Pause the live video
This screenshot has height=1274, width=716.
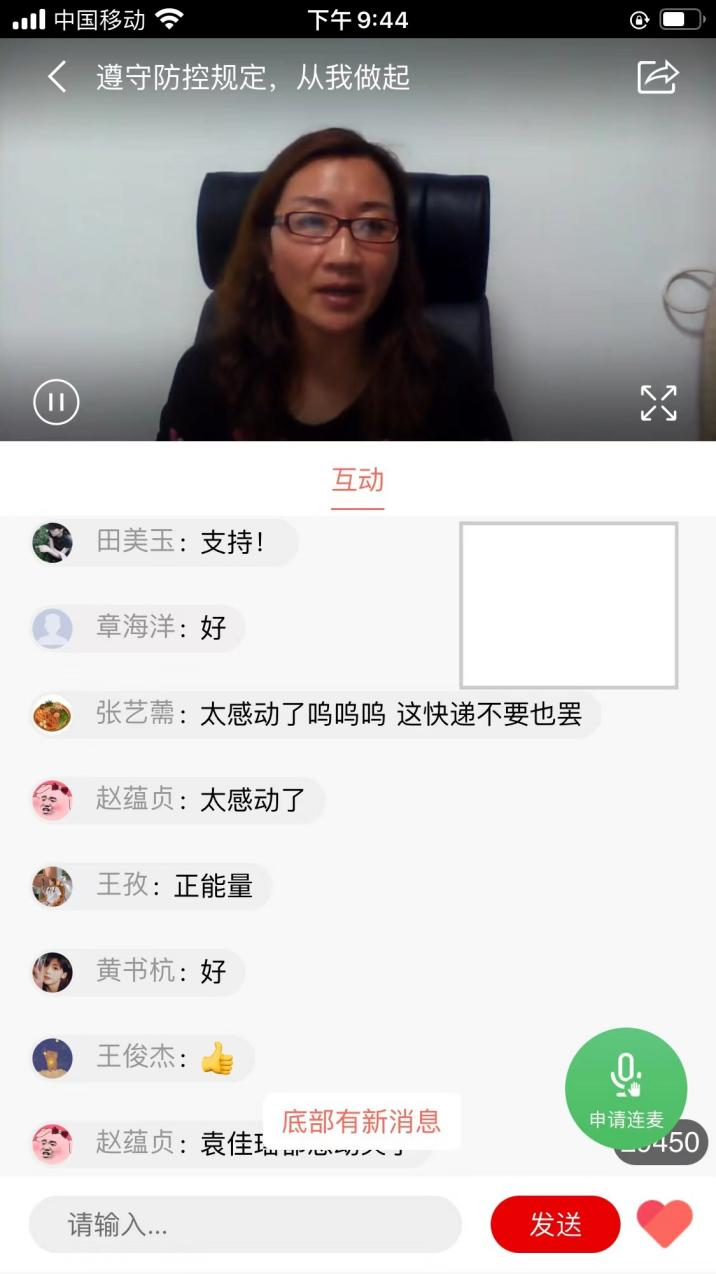coord(56,402)
